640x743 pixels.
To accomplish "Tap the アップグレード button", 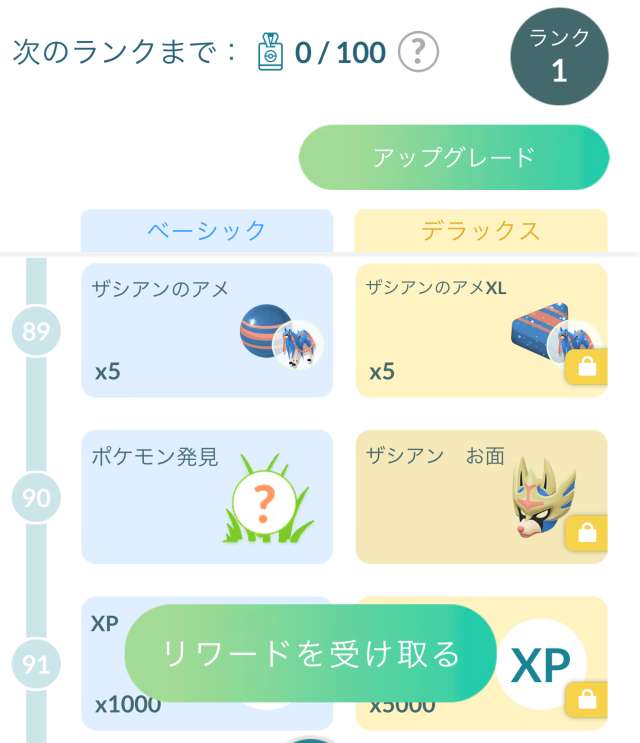I will [x=453, y=157].
